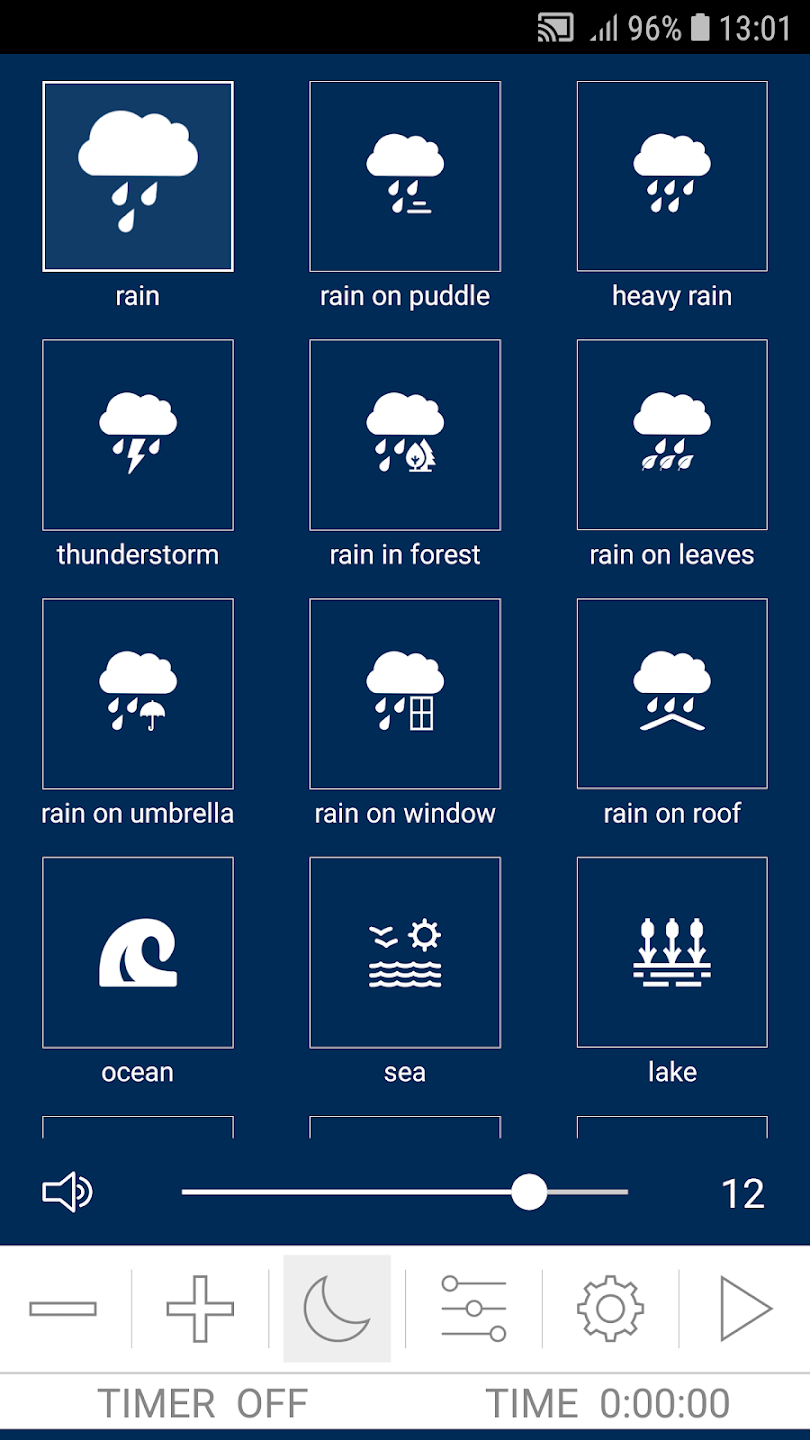The width and height of the screenshot is (810, 1440).
Task: Pick the rain on window tile
Action: 405,694
